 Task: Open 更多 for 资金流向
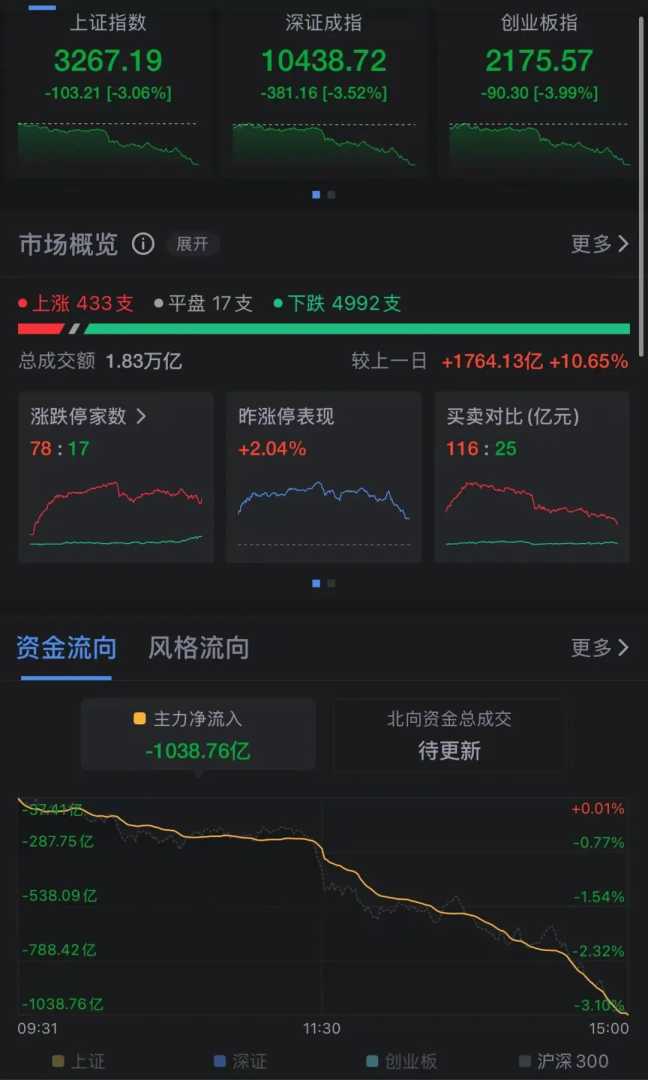pyautogui.click(x=599, y=648)
